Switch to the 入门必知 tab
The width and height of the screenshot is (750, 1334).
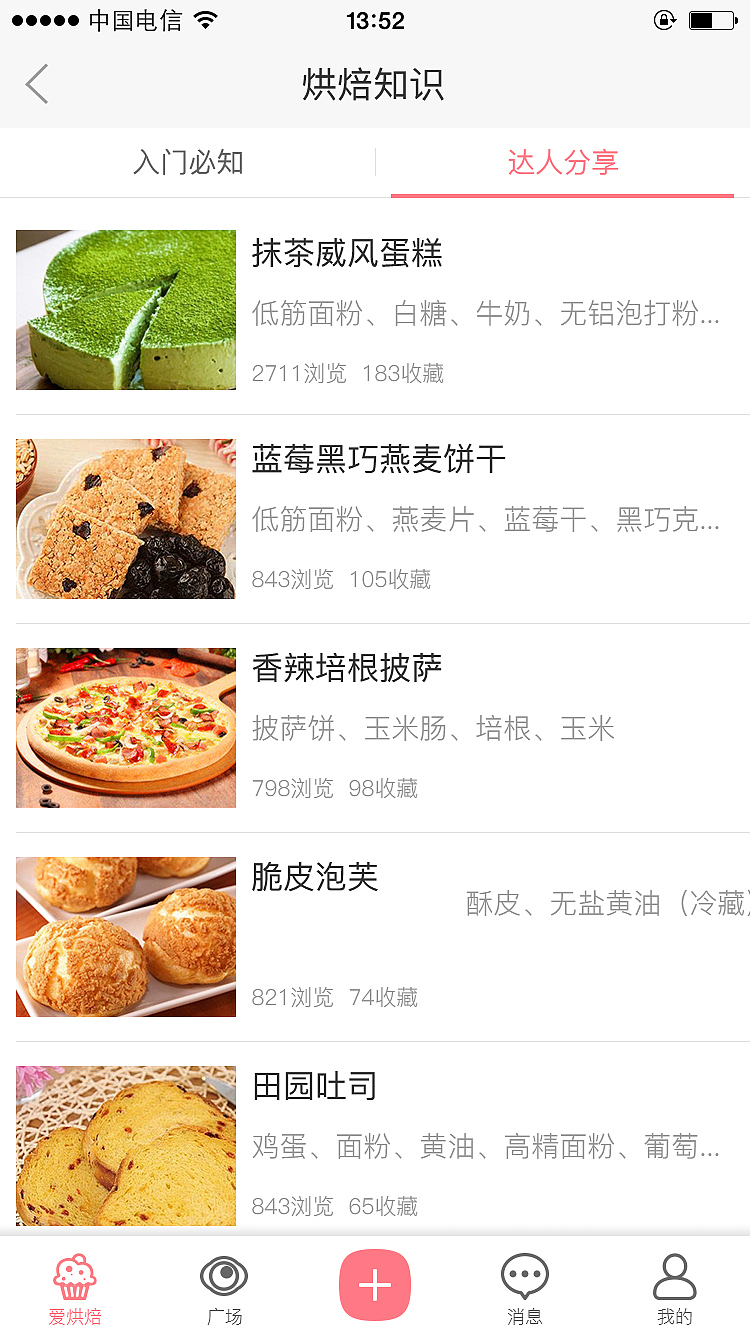[x=187, y=162]
